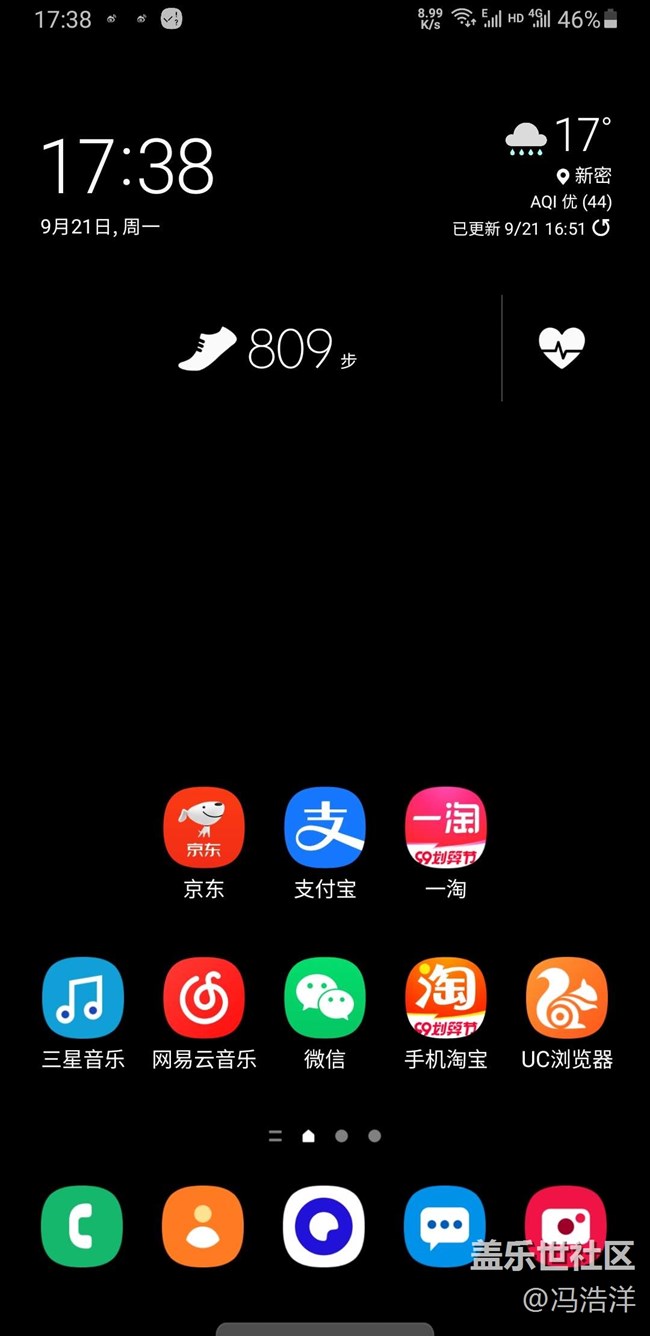Screen dimensions: 650x1336
Task: Jump to the home page indicator
Action: pyautogui.click(x=309, y=1136)
